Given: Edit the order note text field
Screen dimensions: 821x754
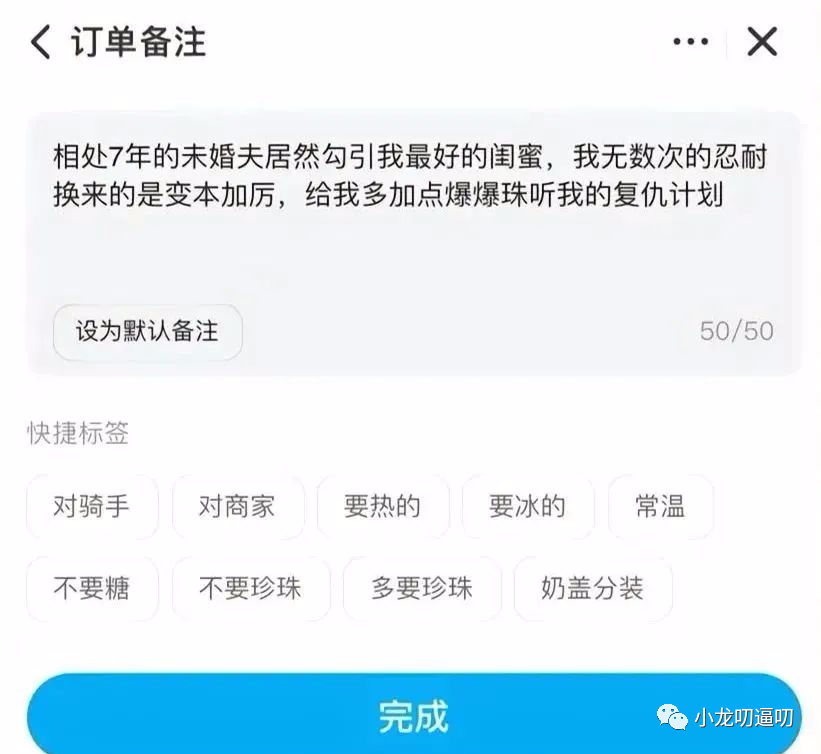Looking at the screenshot, I should pos(411,220).
